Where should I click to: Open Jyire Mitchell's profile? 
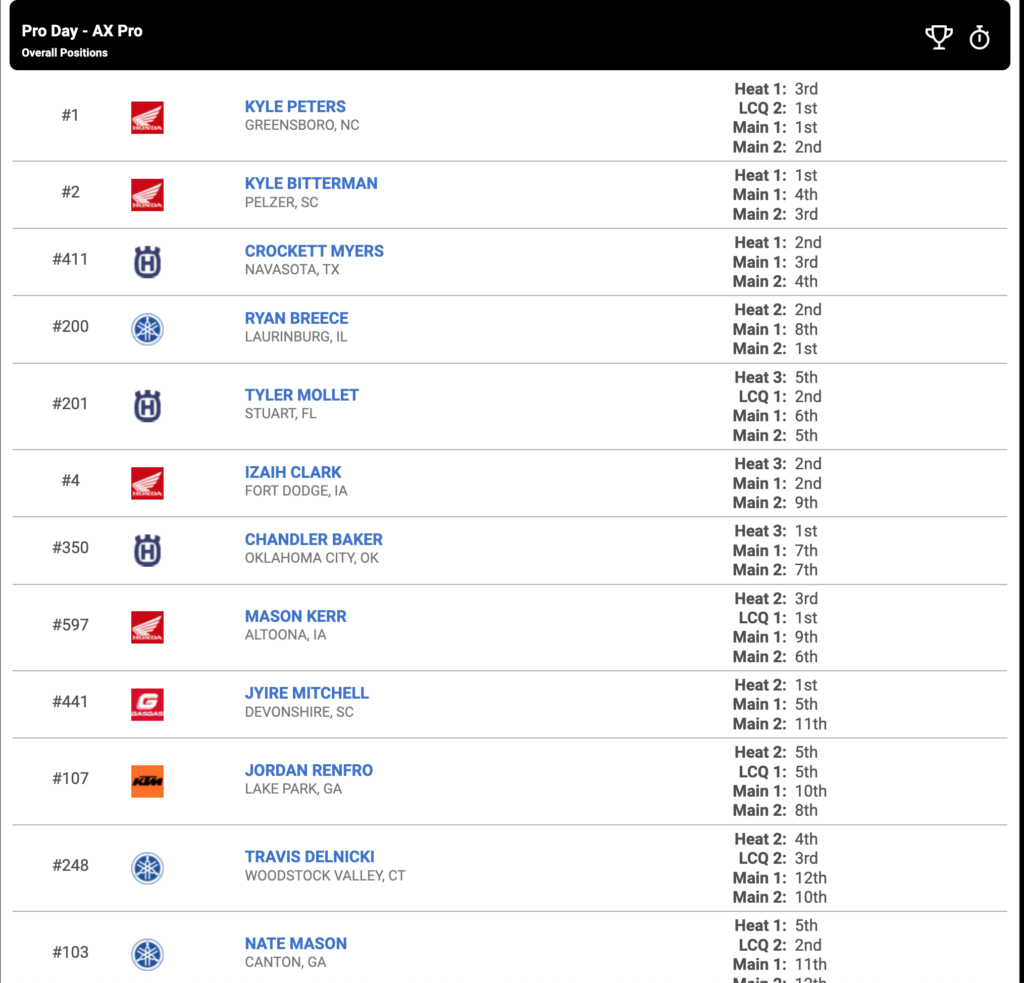pos(307,693)
